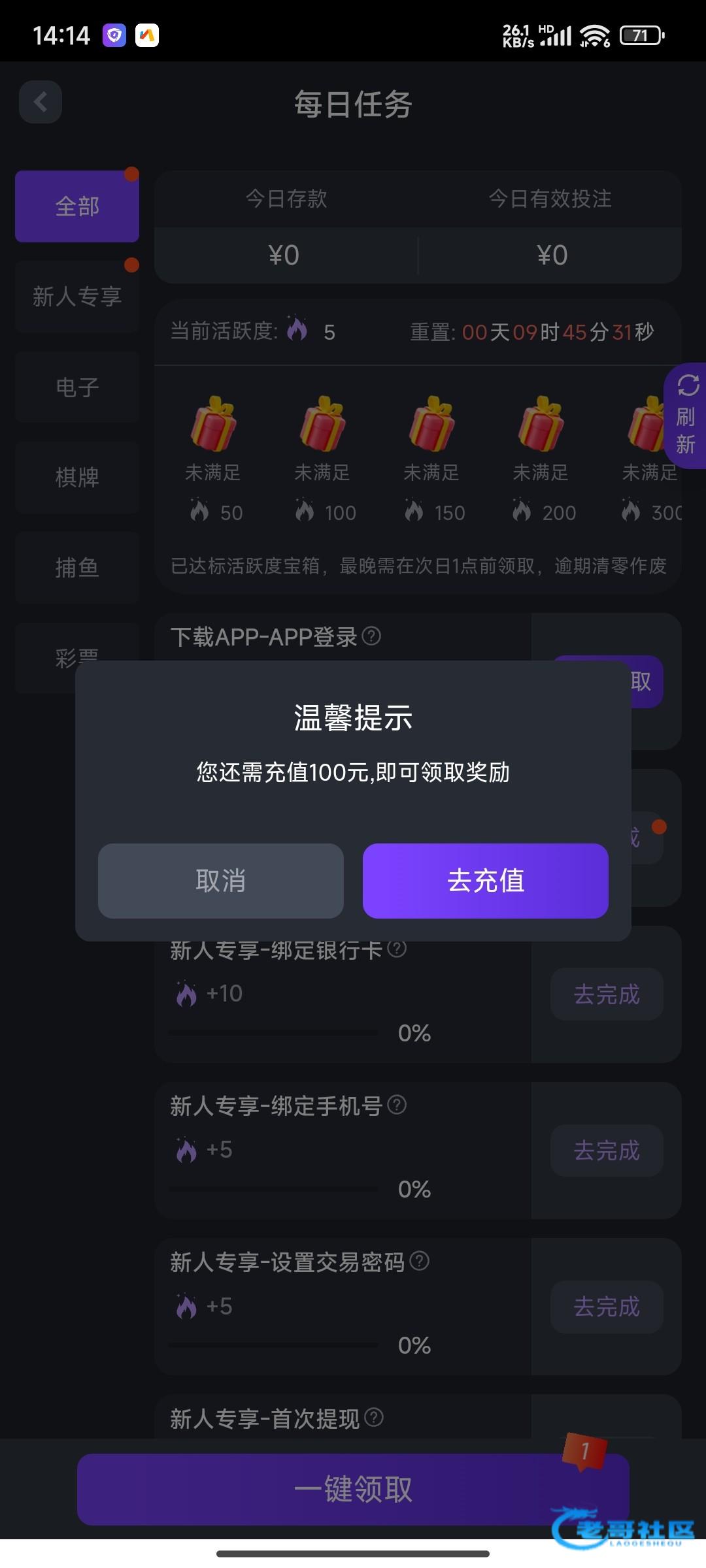The width and height of the screenshot is (706, 1568).
Task: Go back from 每日任务
Action: coord(41,102)
